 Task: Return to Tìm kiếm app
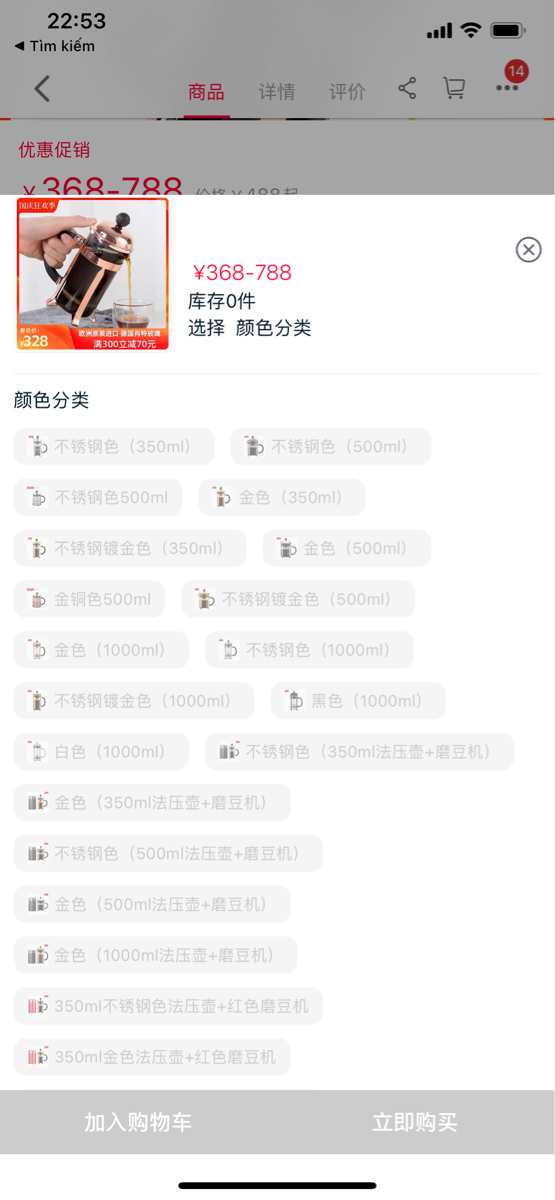pos(55,46)
